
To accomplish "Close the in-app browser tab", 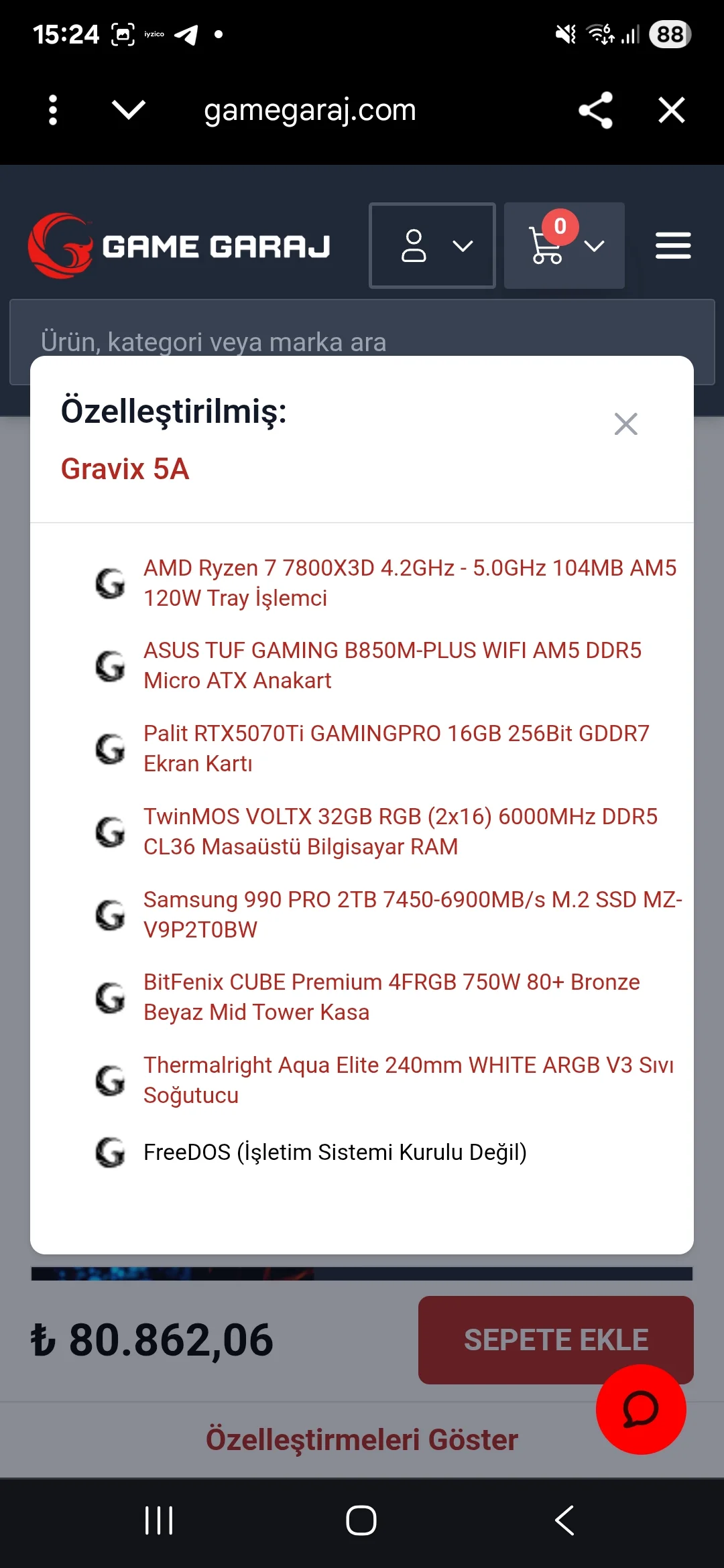I will click(x=671, y=110).
